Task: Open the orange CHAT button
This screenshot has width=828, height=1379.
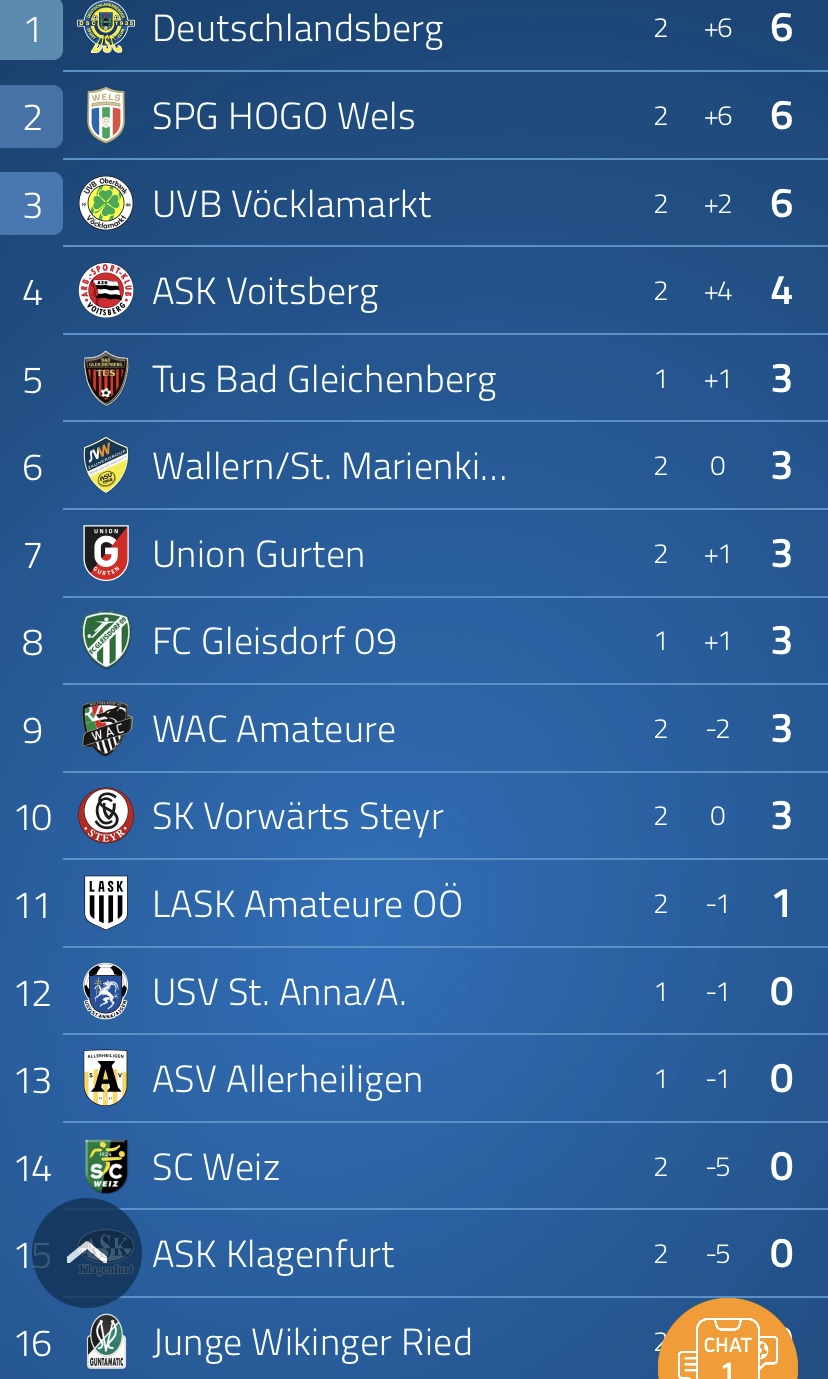Action: tap(728, 1340)
